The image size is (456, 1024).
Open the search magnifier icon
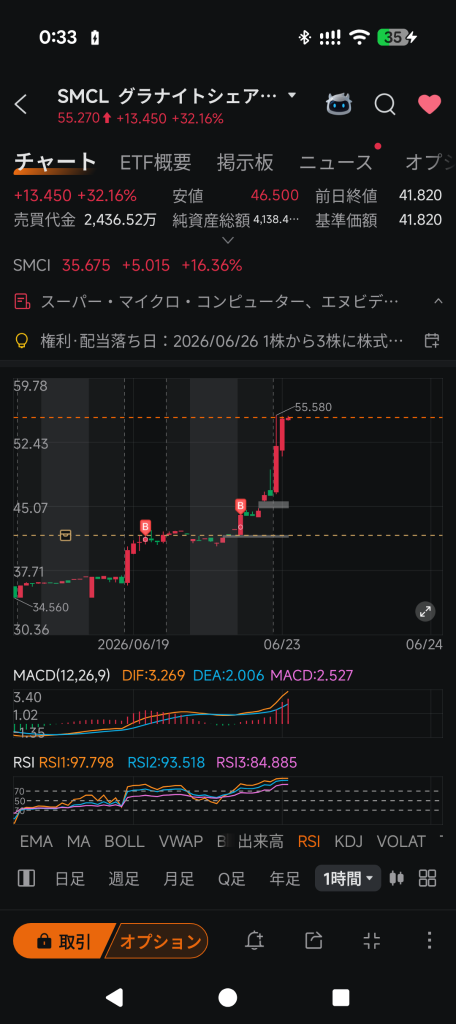coord(385,104)
